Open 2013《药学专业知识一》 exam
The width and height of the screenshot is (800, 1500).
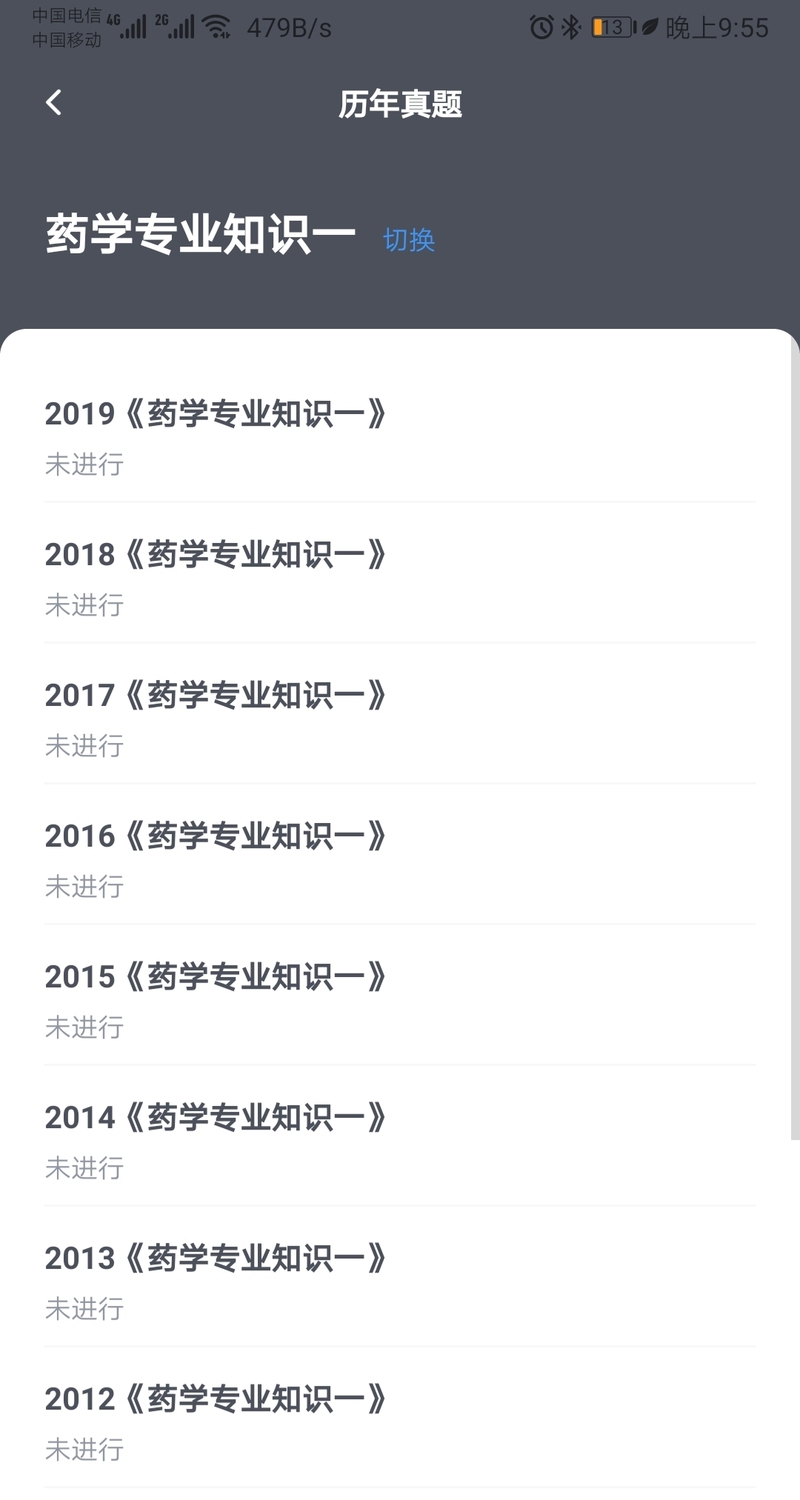point(400,1278)
